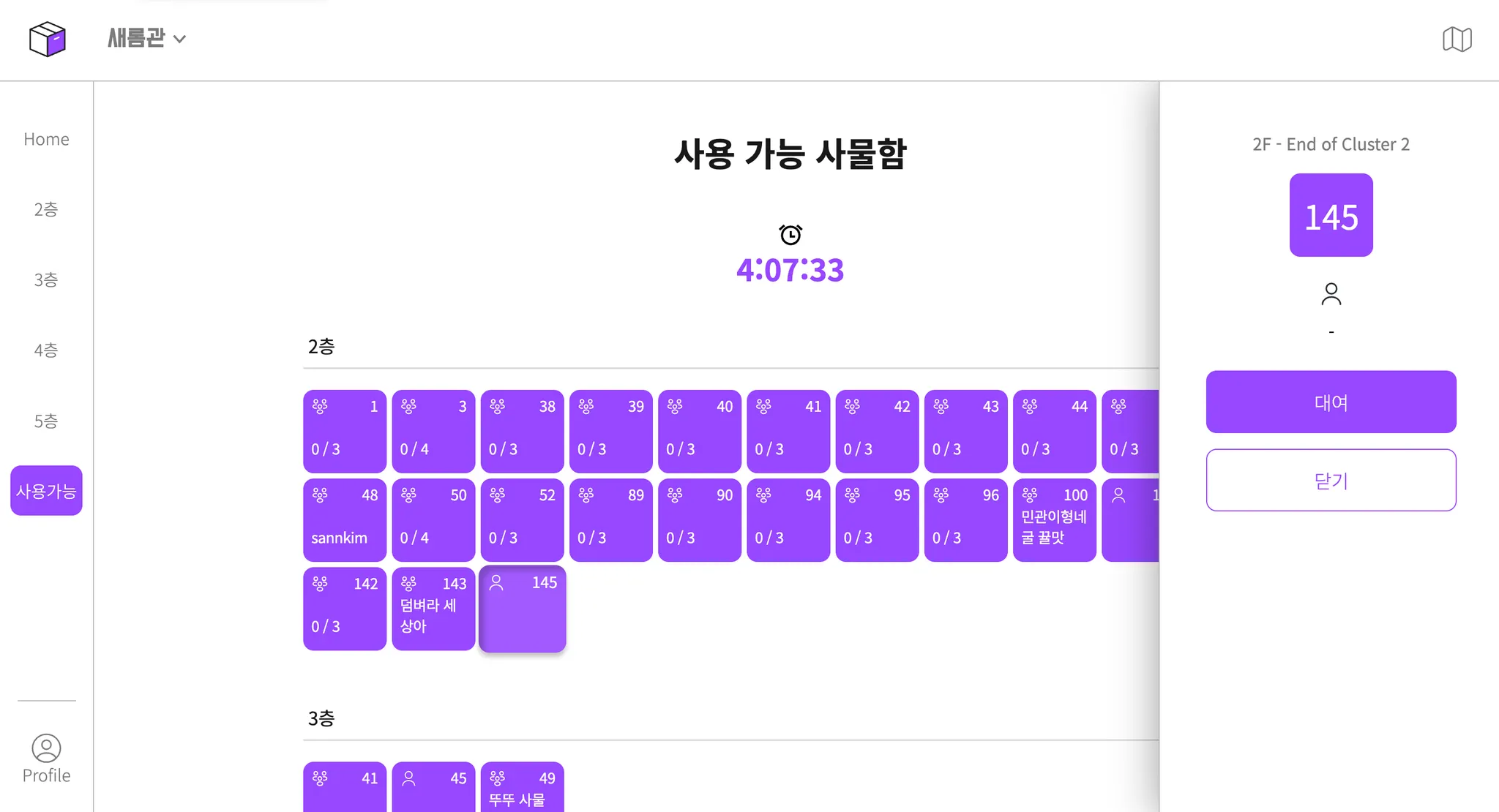Select locker 38 on 2층

tap(522, 431)
